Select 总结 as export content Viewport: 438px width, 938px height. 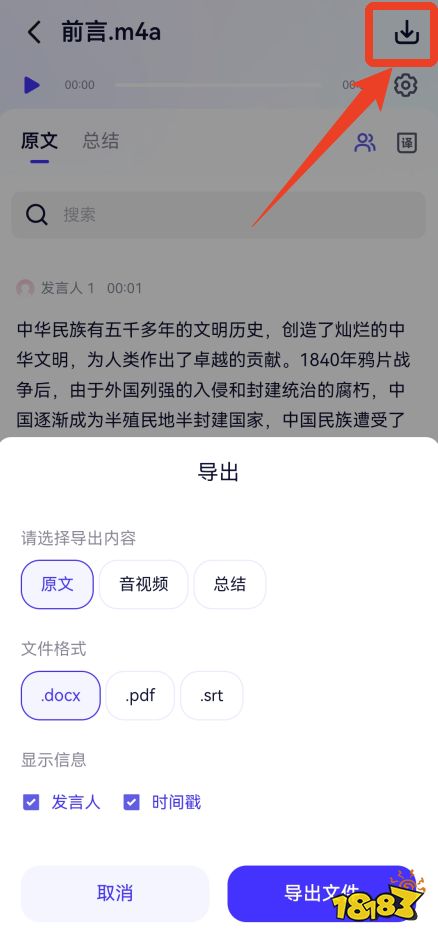(230, 584)
